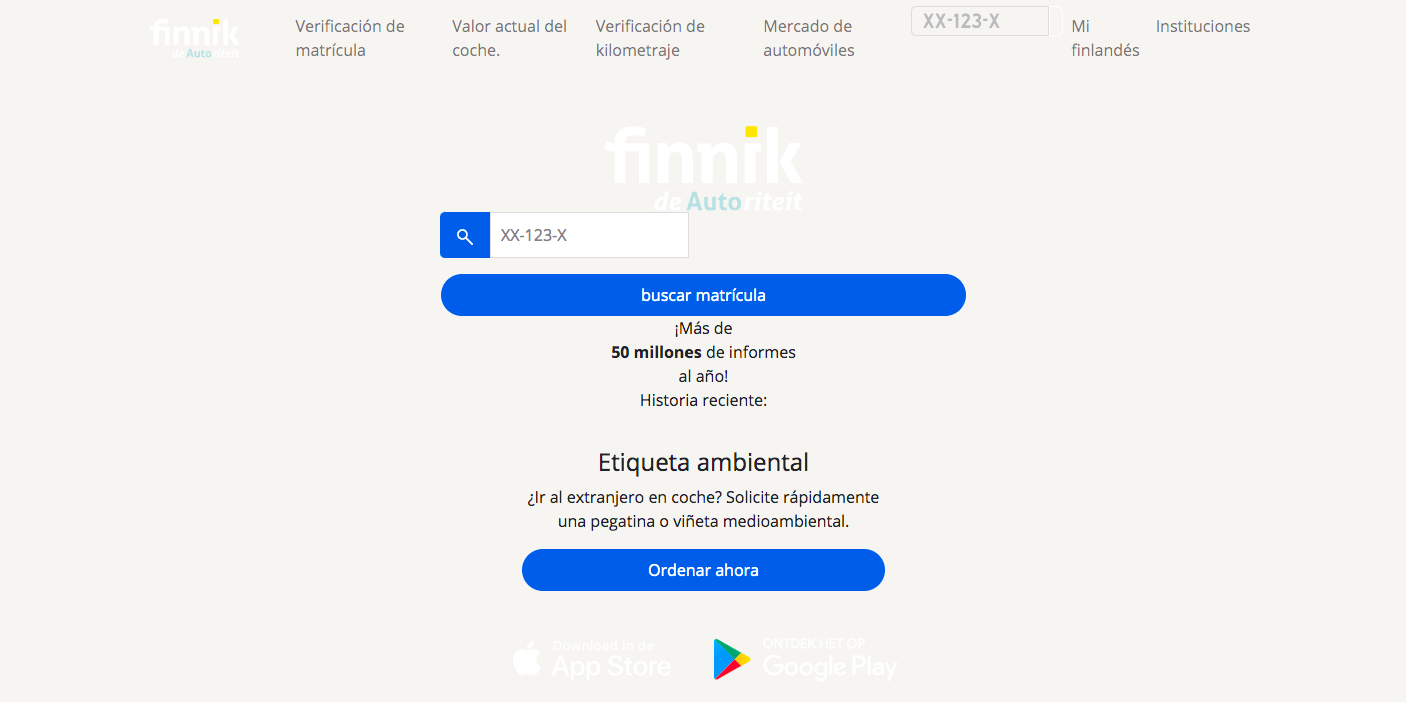This screenshot has height=702, width=1406.
Task: Tap buscar matrícula button
Action: 703,295
